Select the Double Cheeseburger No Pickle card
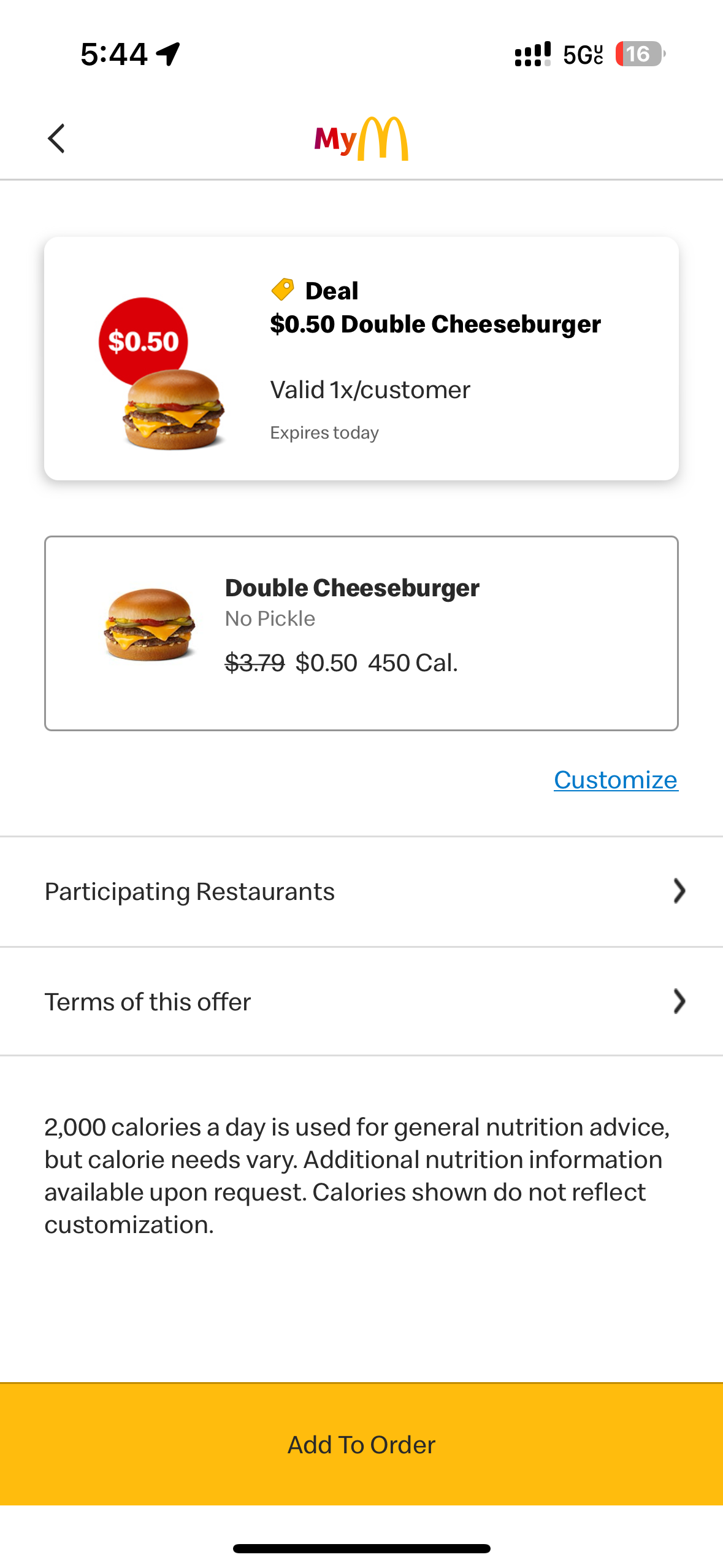The width and height of the screenshot is (723, 1568). [x=361, y=633]
